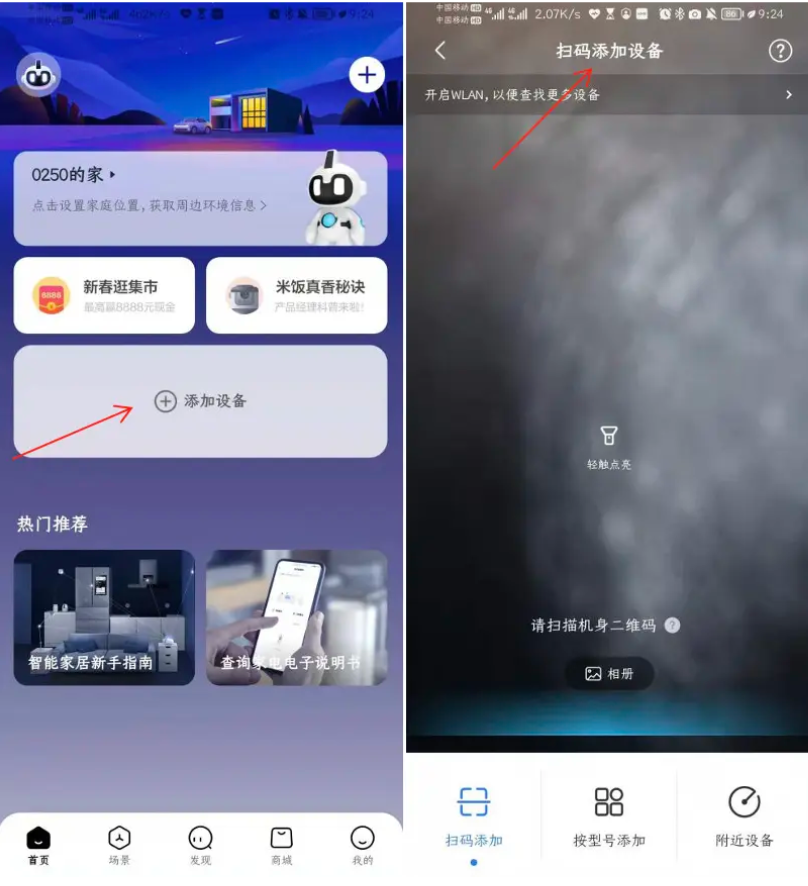The height and width of the screenshot is (886, 808).
Task: Tap the help icon beside 请扫描机身二维码
Action: 672,625
